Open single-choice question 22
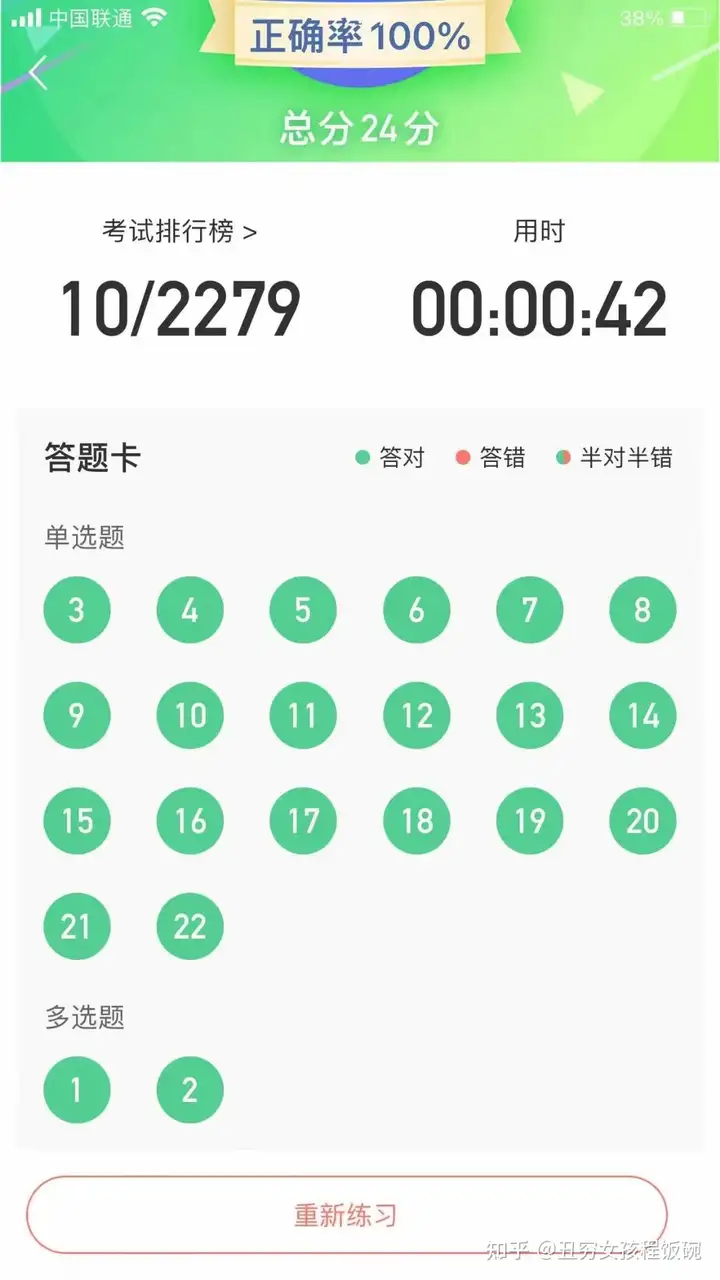Image resolution: width=720 pixels, height=1280 pixels. [x=190, y=926]
